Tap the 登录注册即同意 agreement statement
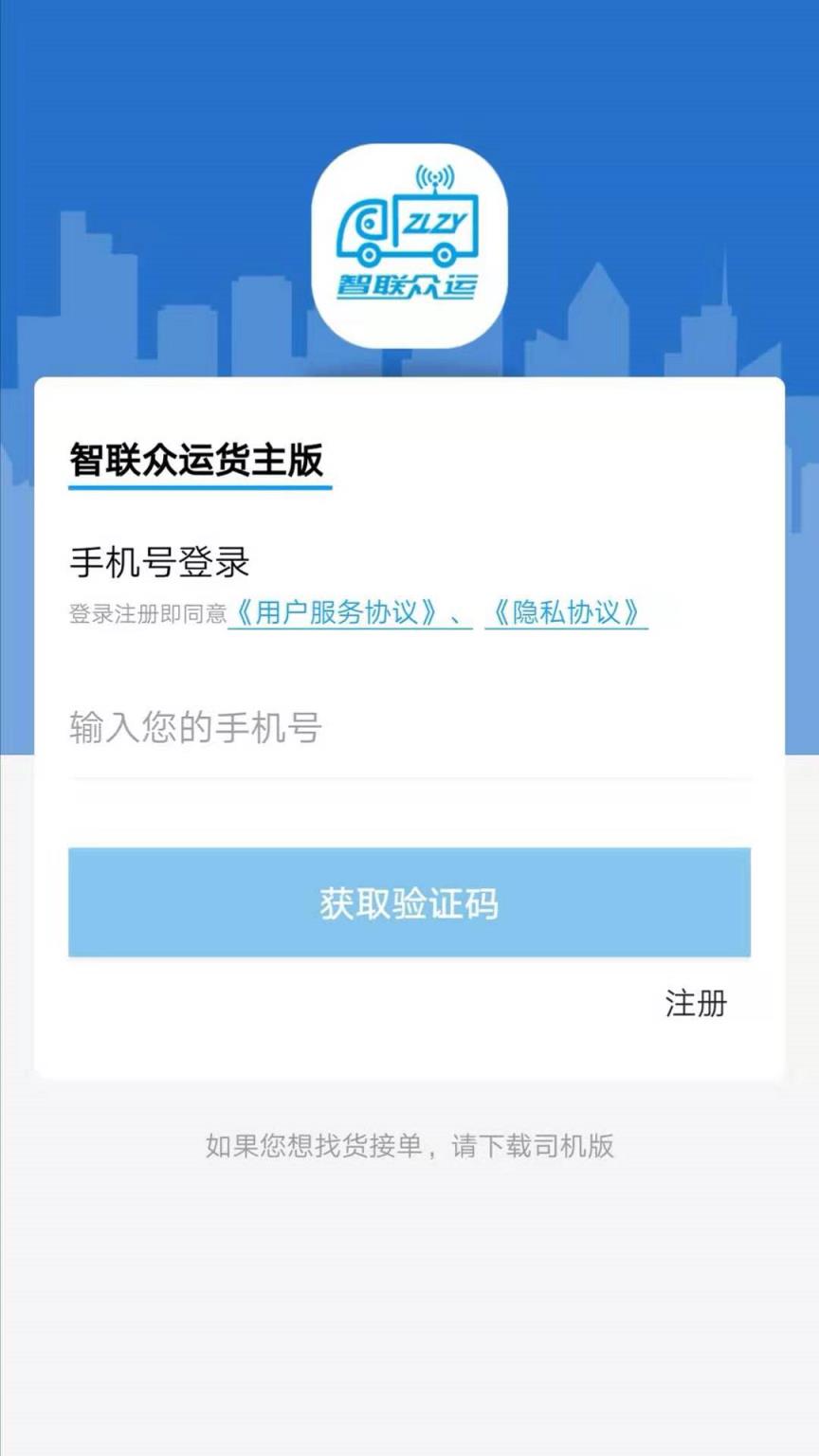The image size is (819, 1456). tap(150, 614)
